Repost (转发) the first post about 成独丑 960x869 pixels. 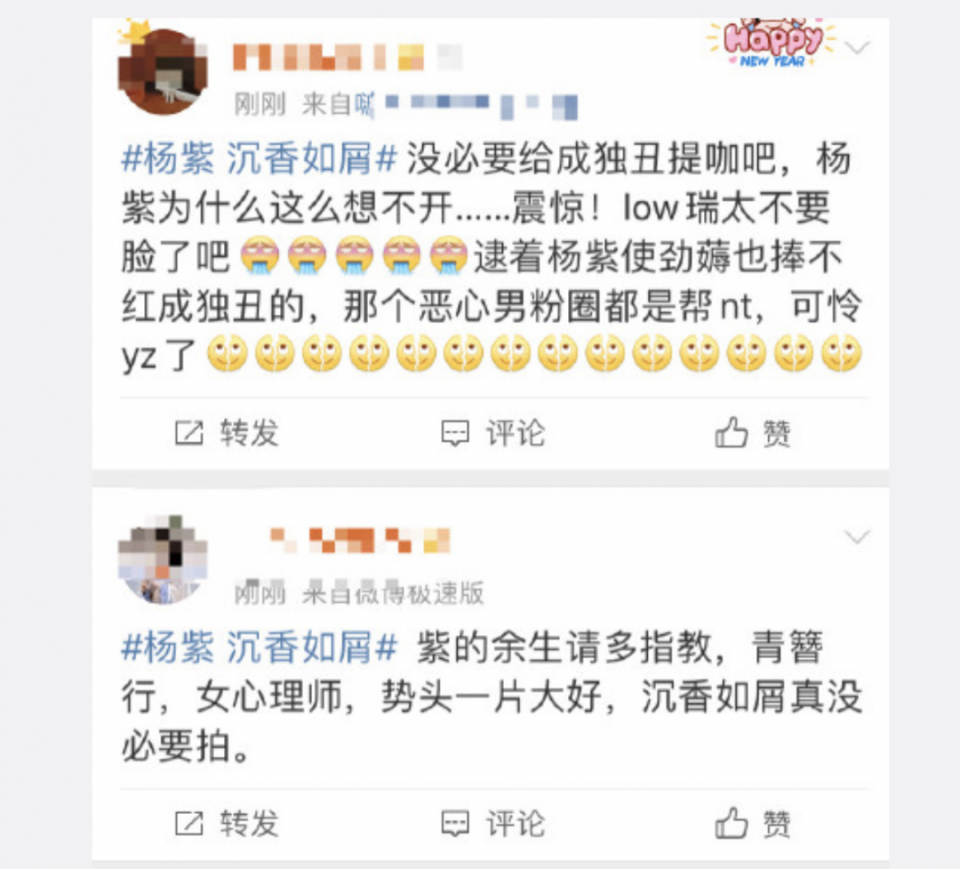pos(227,433)
